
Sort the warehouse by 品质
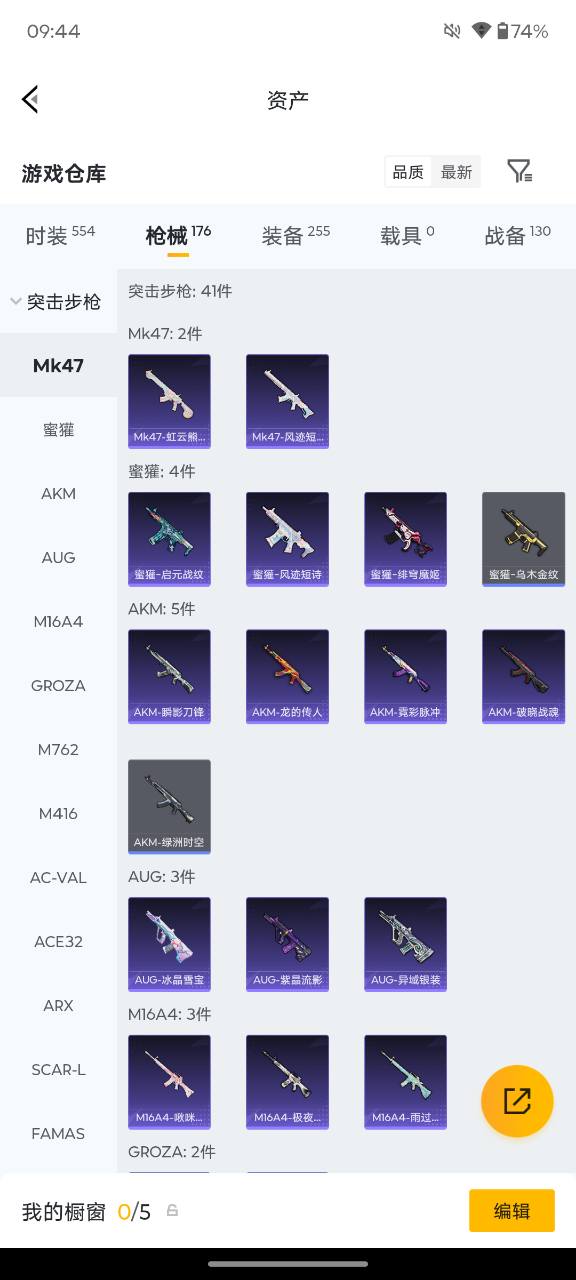(408, 172)
